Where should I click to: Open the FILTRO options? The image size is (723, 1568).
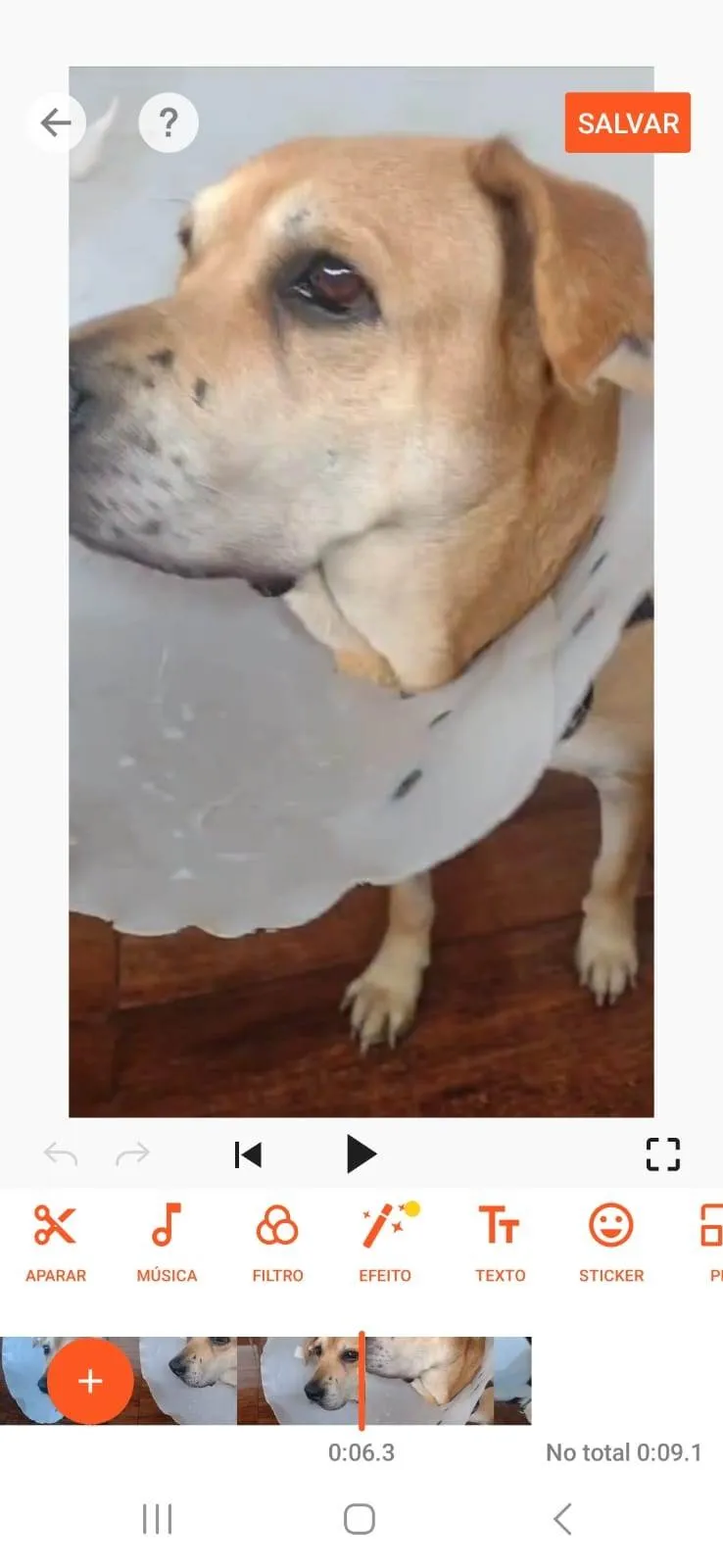tap(277, 1241)
